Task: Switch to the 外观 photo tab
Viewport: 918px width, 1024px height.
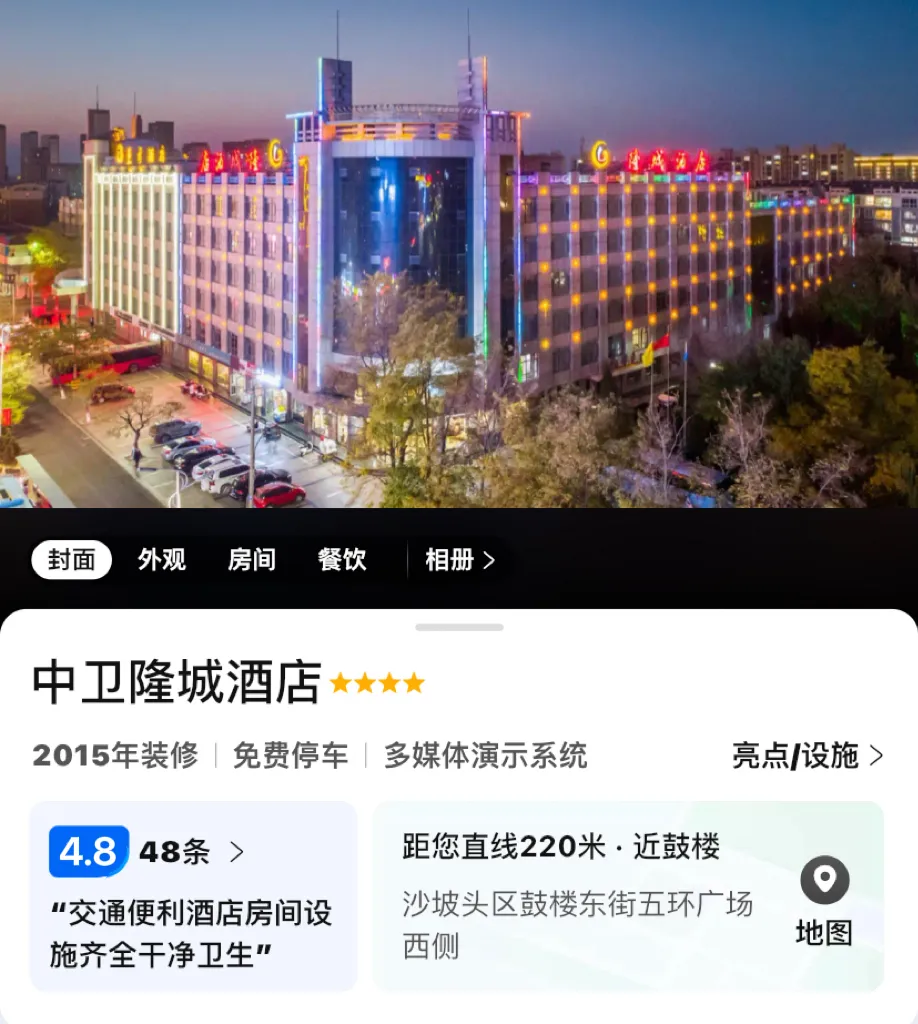Action: tap(162, 560)
